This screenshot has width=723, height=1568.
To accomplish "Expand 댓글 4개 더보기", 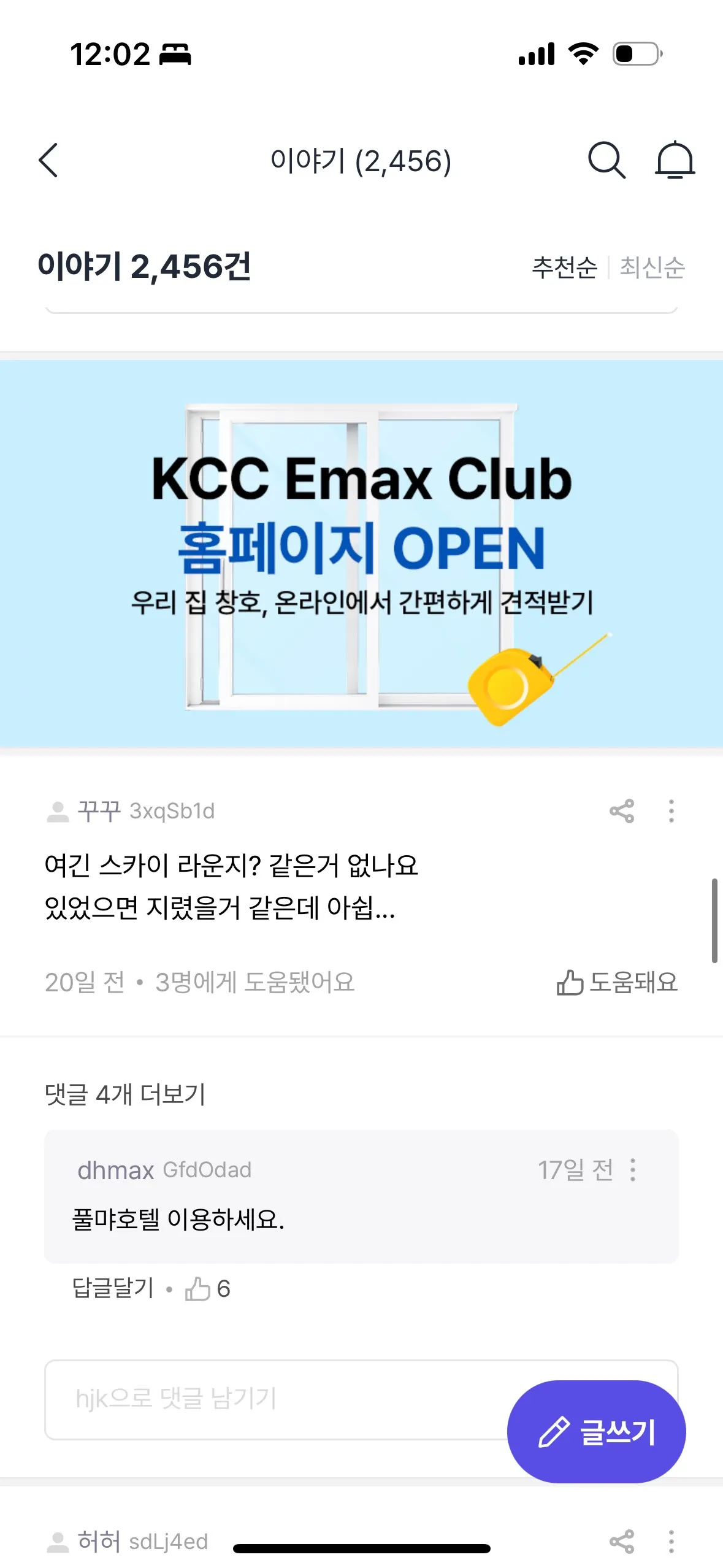I will pyautogui.click(x=125, y=1094).
